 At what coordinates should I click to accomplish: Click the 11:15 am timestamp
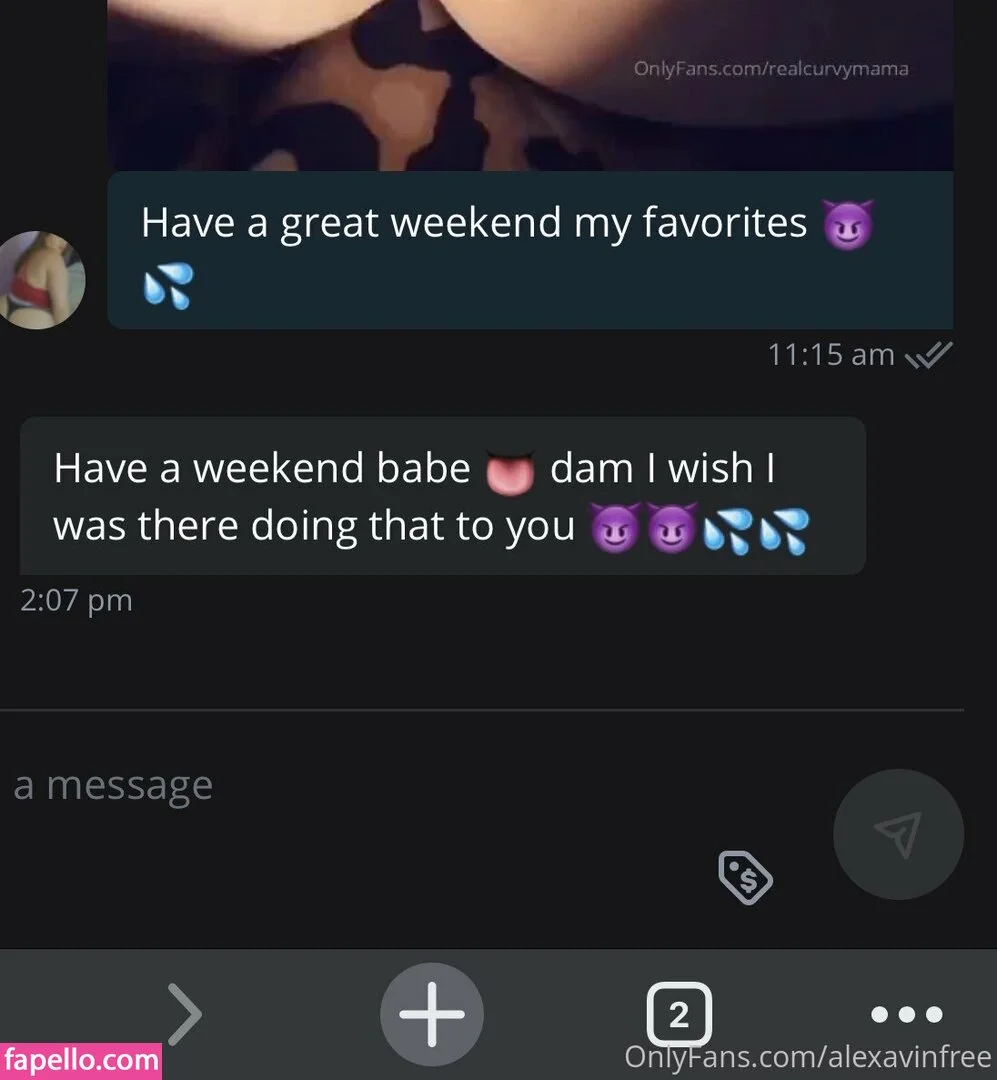coord(831,354)
